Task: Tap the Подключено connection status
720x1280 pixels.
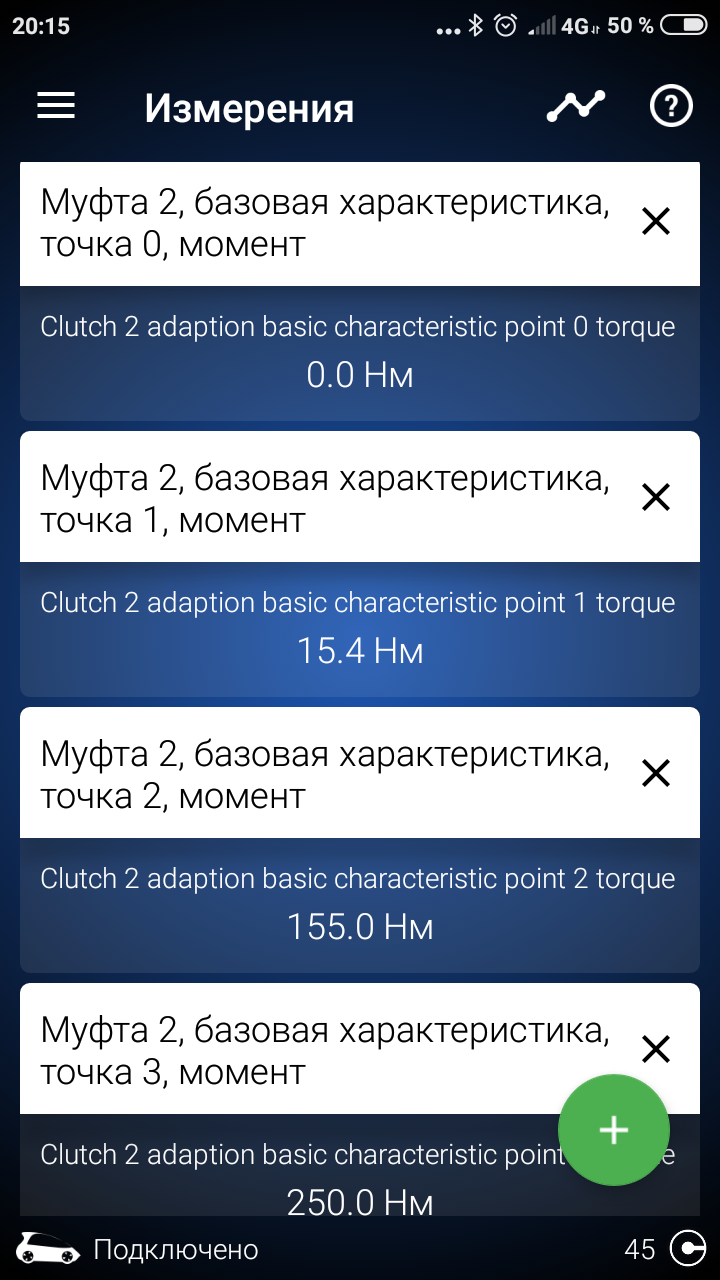Action: [175, 1249]
